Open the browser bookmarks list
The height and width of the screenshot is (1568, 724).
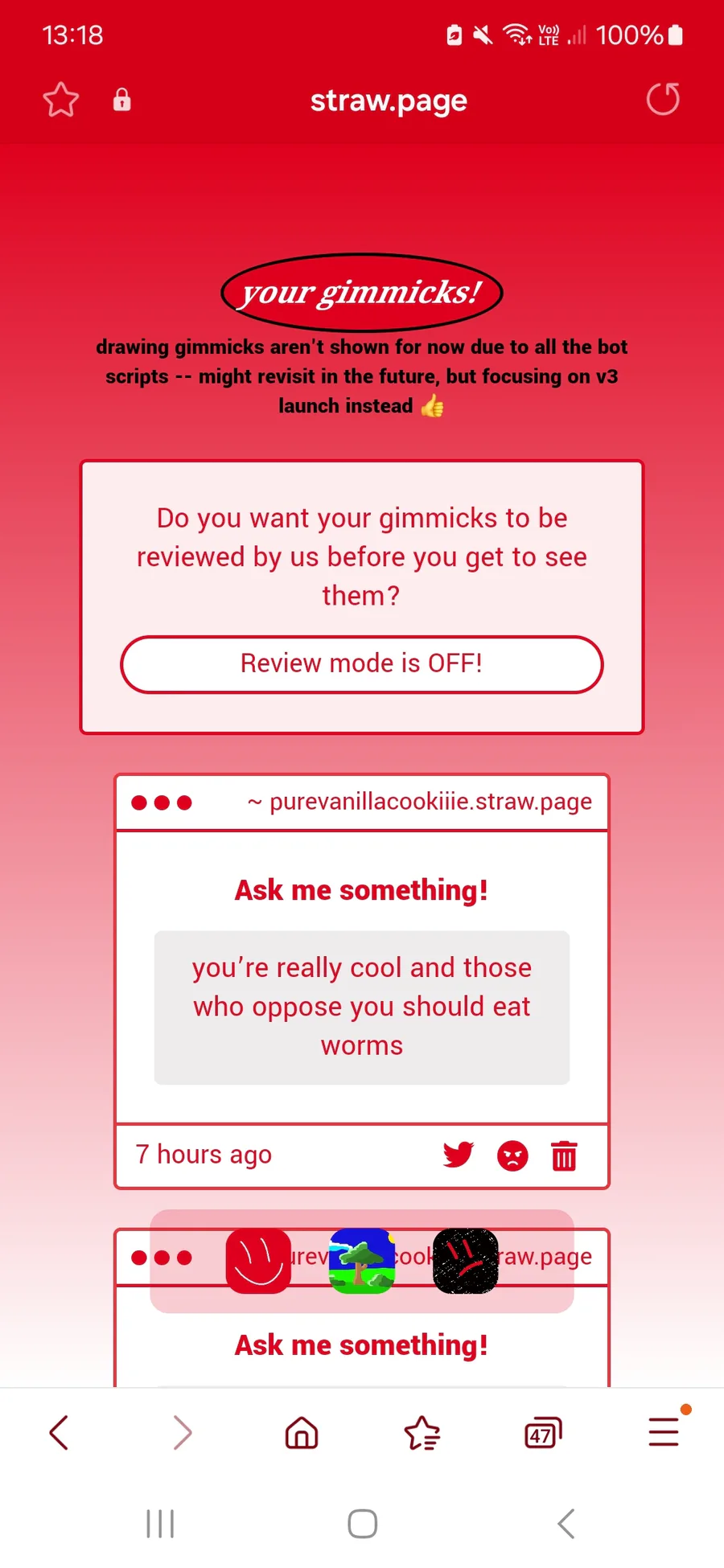pos(422,1432)
